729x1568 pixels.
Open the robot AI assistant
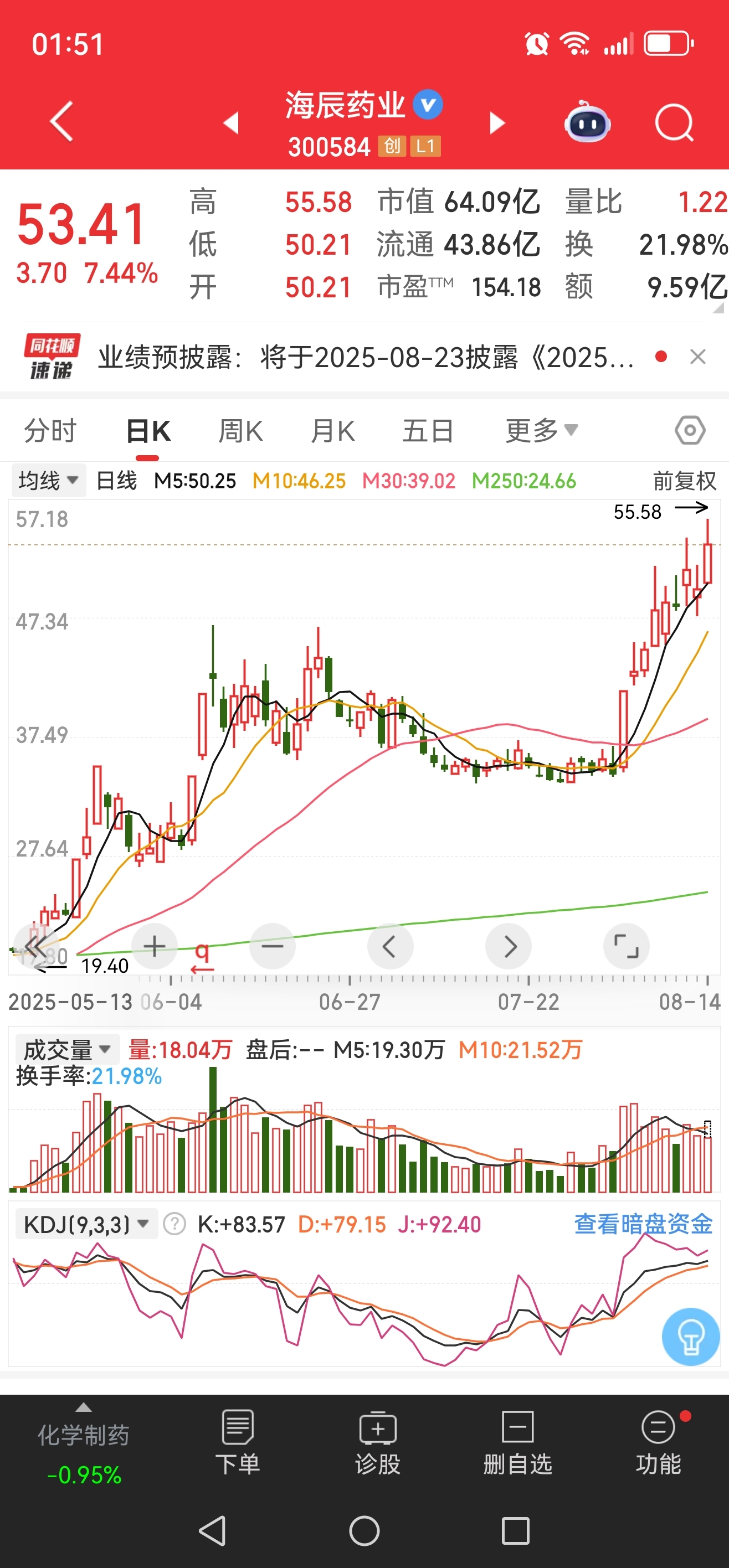click(587, 122)
